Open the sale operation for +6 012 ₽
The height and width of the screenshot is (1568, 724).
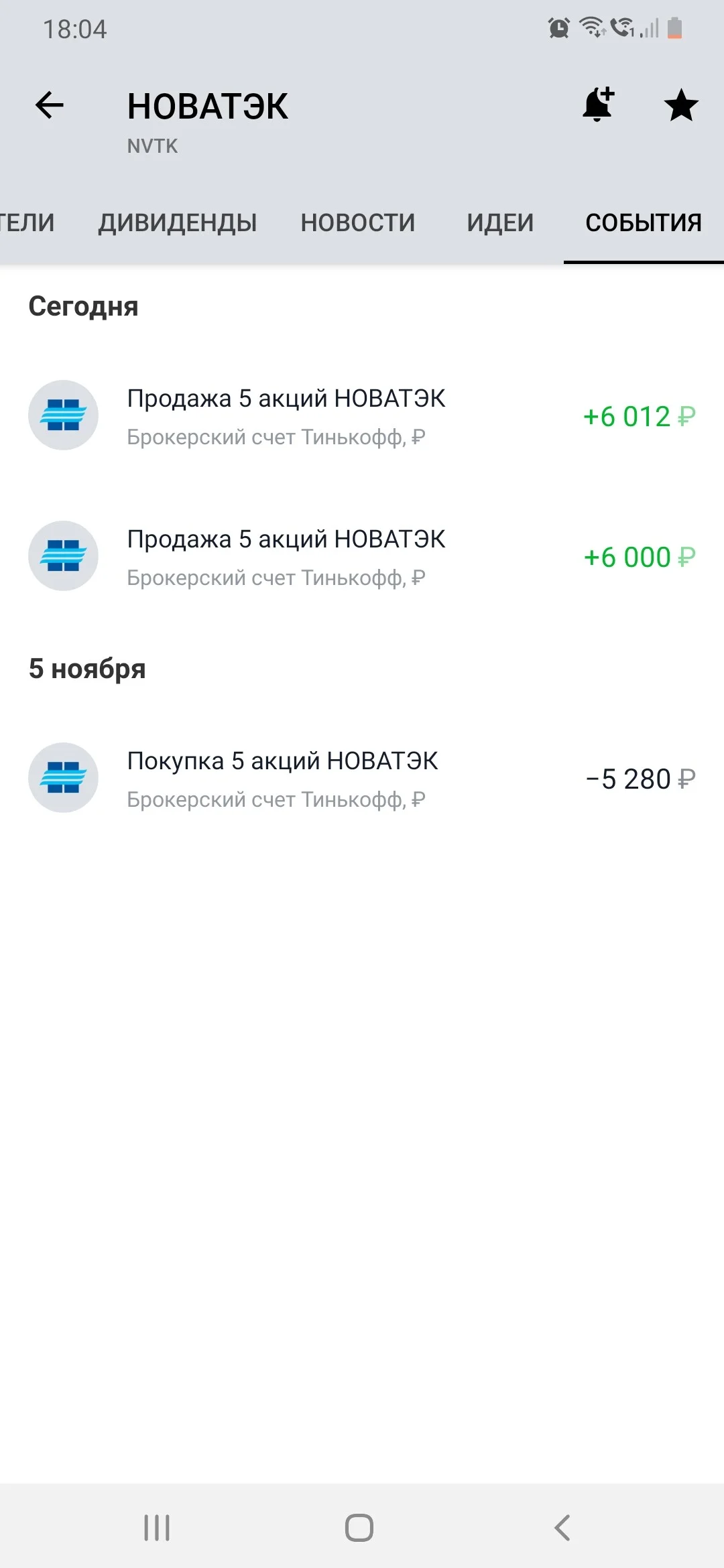click(x=362, y=416)
